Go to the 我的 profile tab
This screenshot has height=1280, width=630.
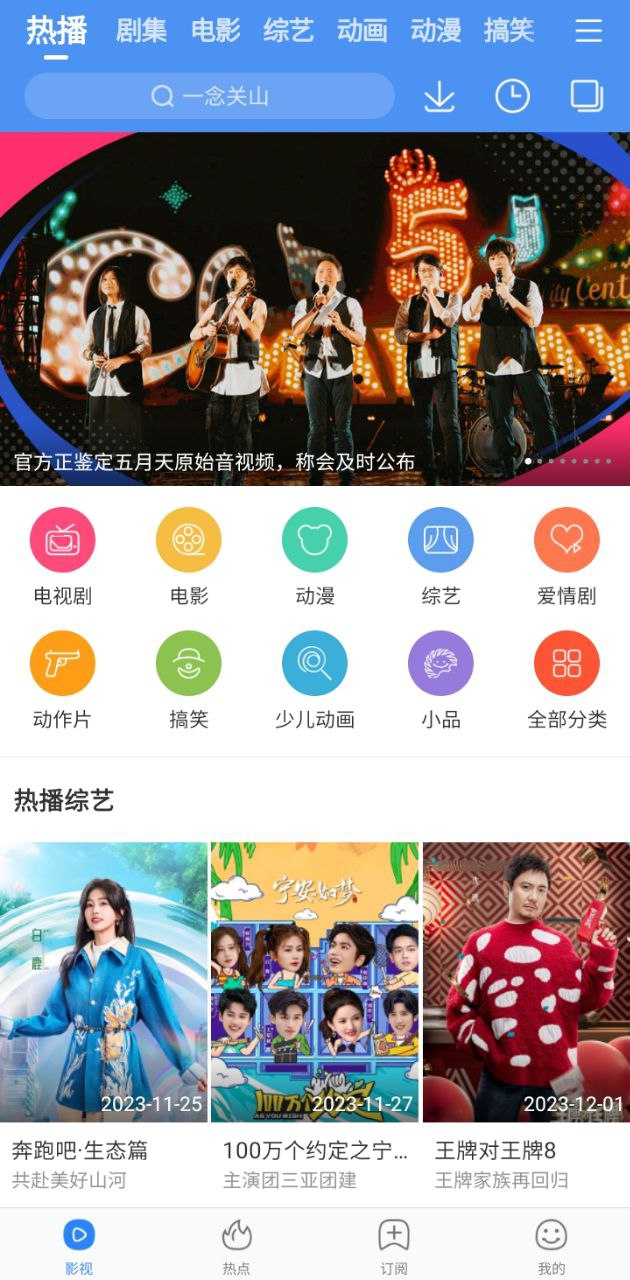click(551, 1245)
